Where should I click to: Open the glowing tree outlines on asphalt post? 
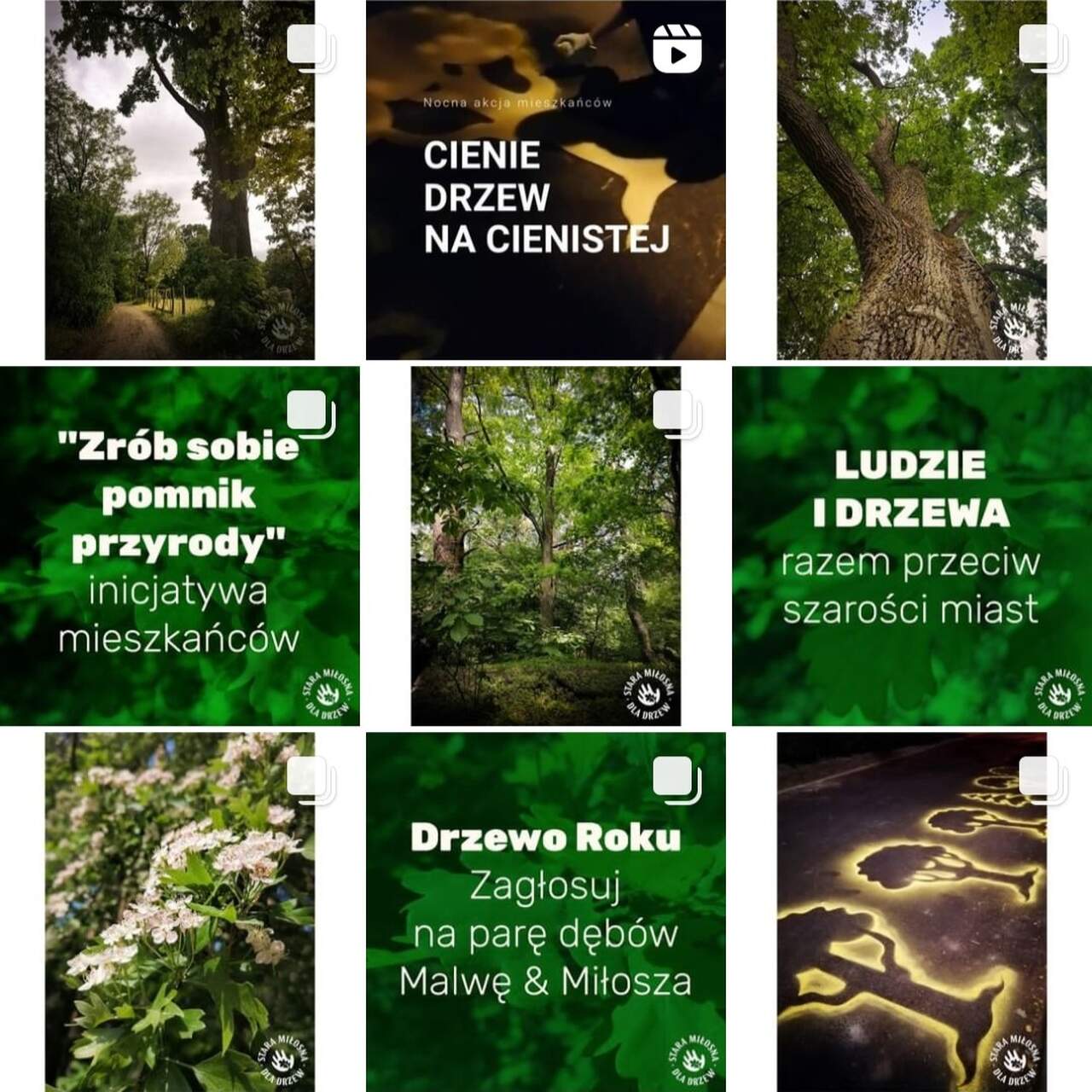911,911
